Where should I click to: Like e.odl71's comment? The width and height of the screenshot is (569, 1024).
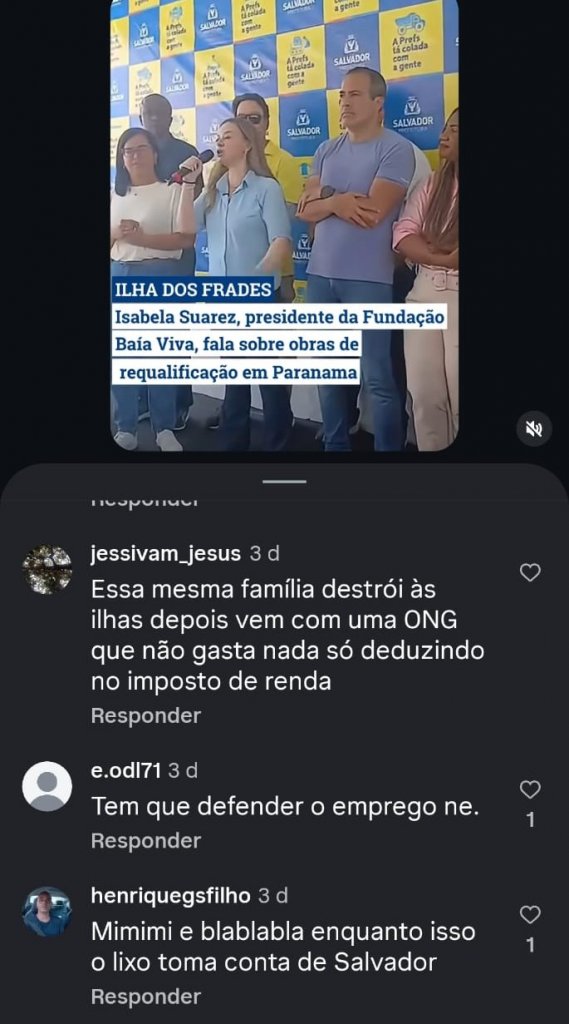point(530,790)
